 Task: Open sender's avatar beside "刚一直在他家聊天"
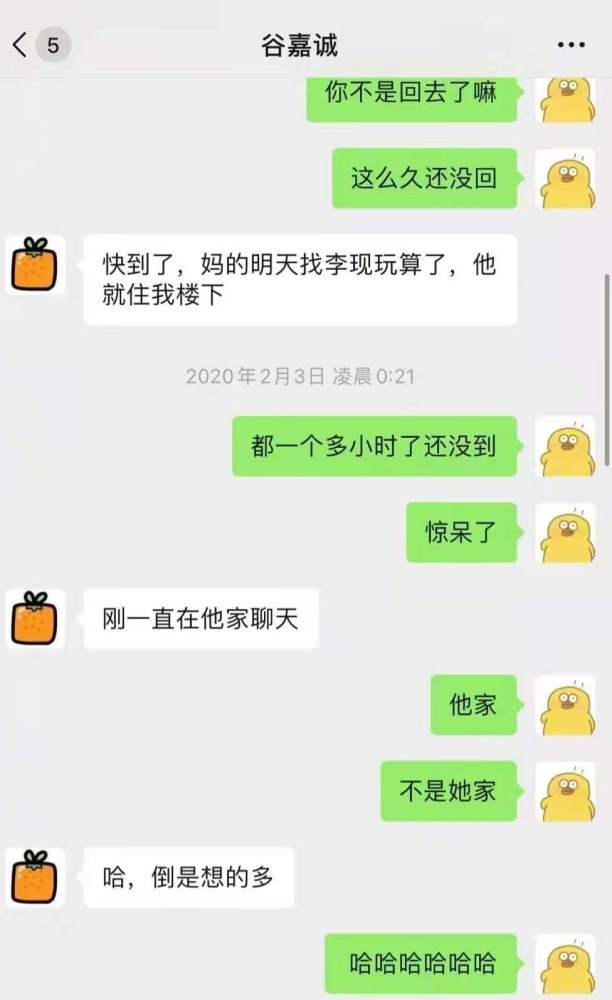point(35,618)
